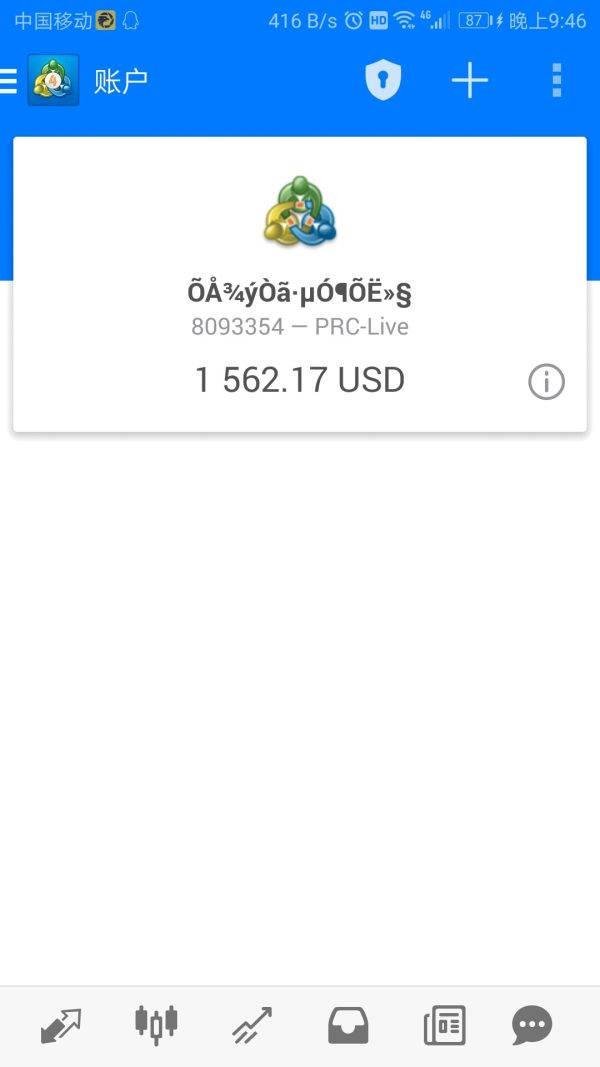The width and height of the screenshot is (600, 1067).
Task: Switch to the Quotes arrows tab
Action: 60,1025
